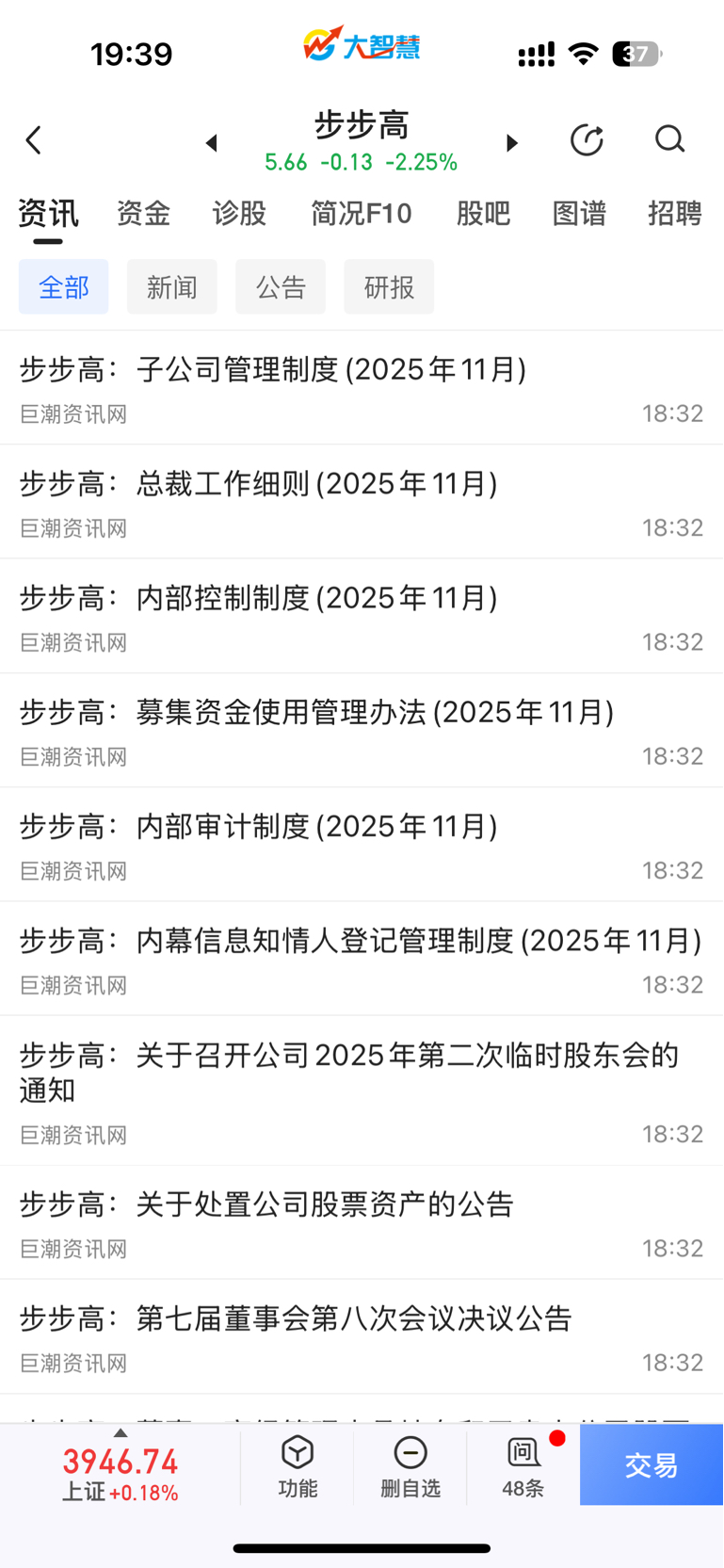
Task: Go back using the top-left arrow
Action: [34, 141]
